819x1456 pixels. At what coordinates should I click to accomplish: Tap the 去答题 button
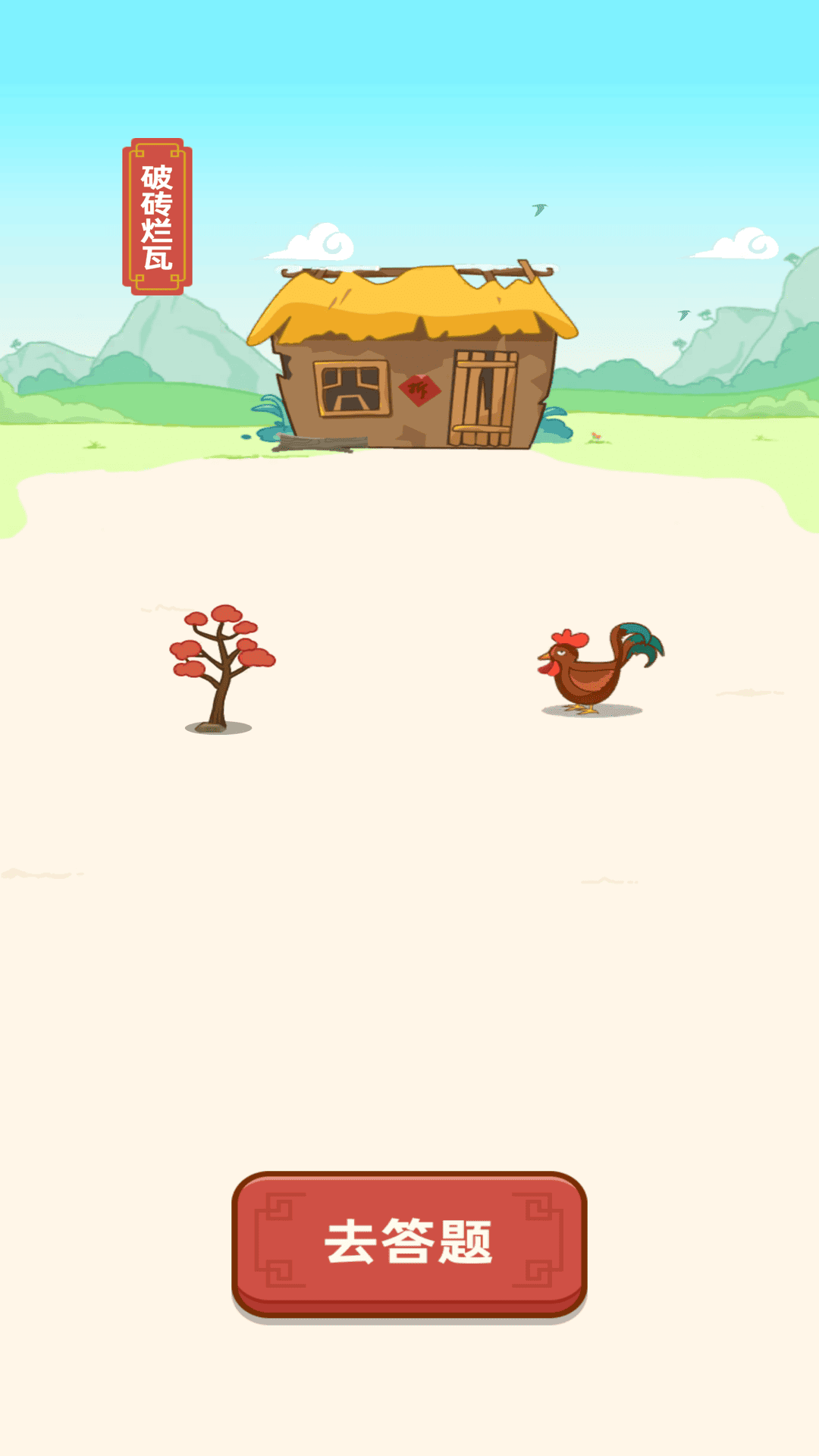coord(409,1244)
